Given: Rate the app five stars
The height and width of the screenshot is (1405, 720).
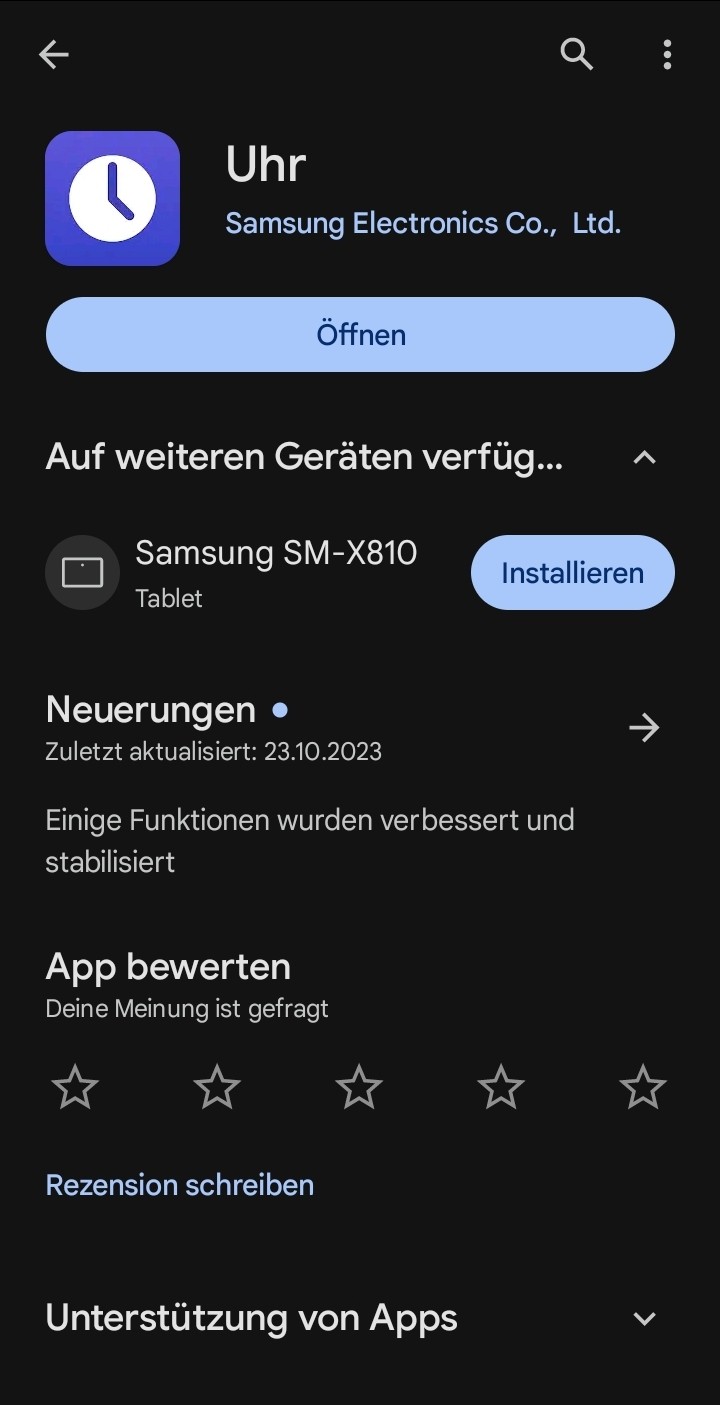Looking at the screenshot, I should [x=643, y=1087].
